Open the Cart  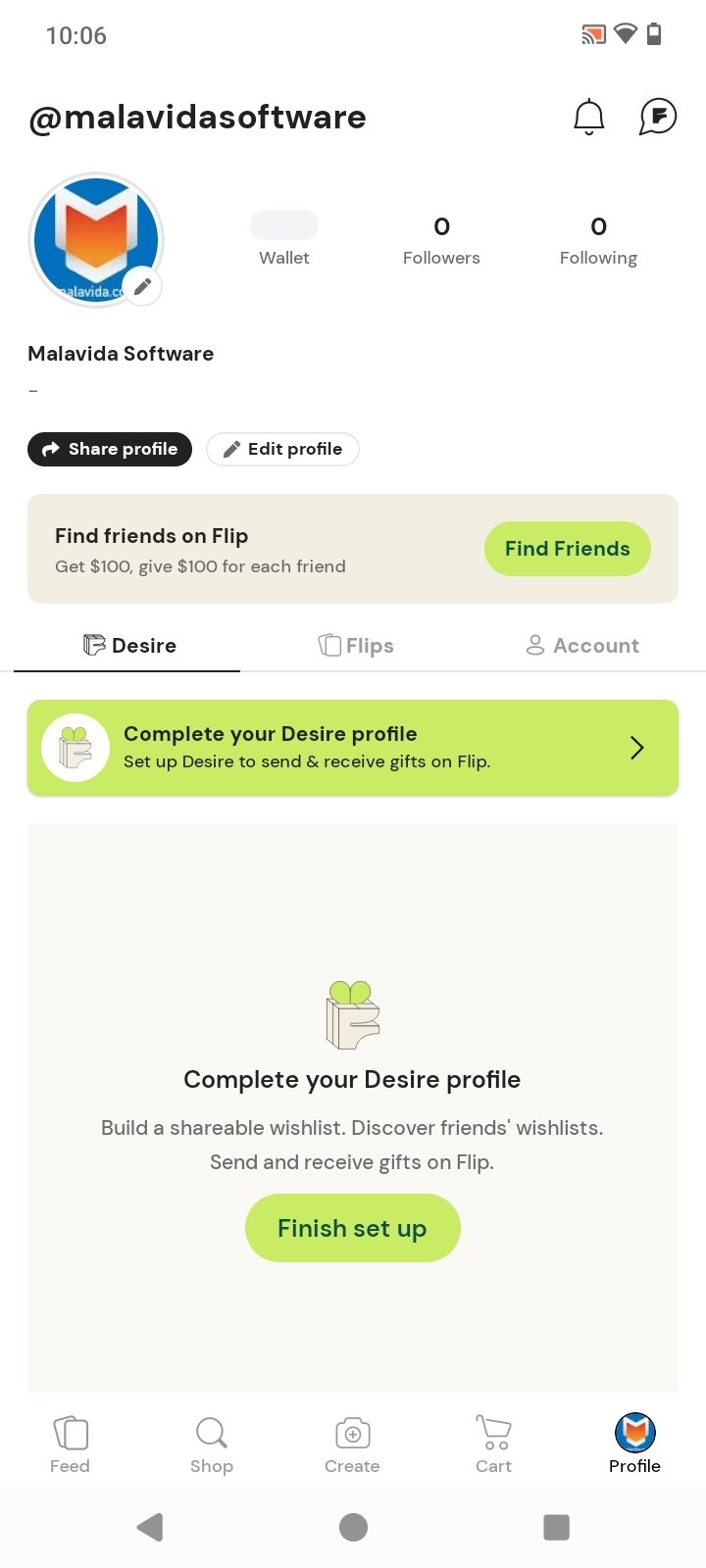[x=493, y=1445]
